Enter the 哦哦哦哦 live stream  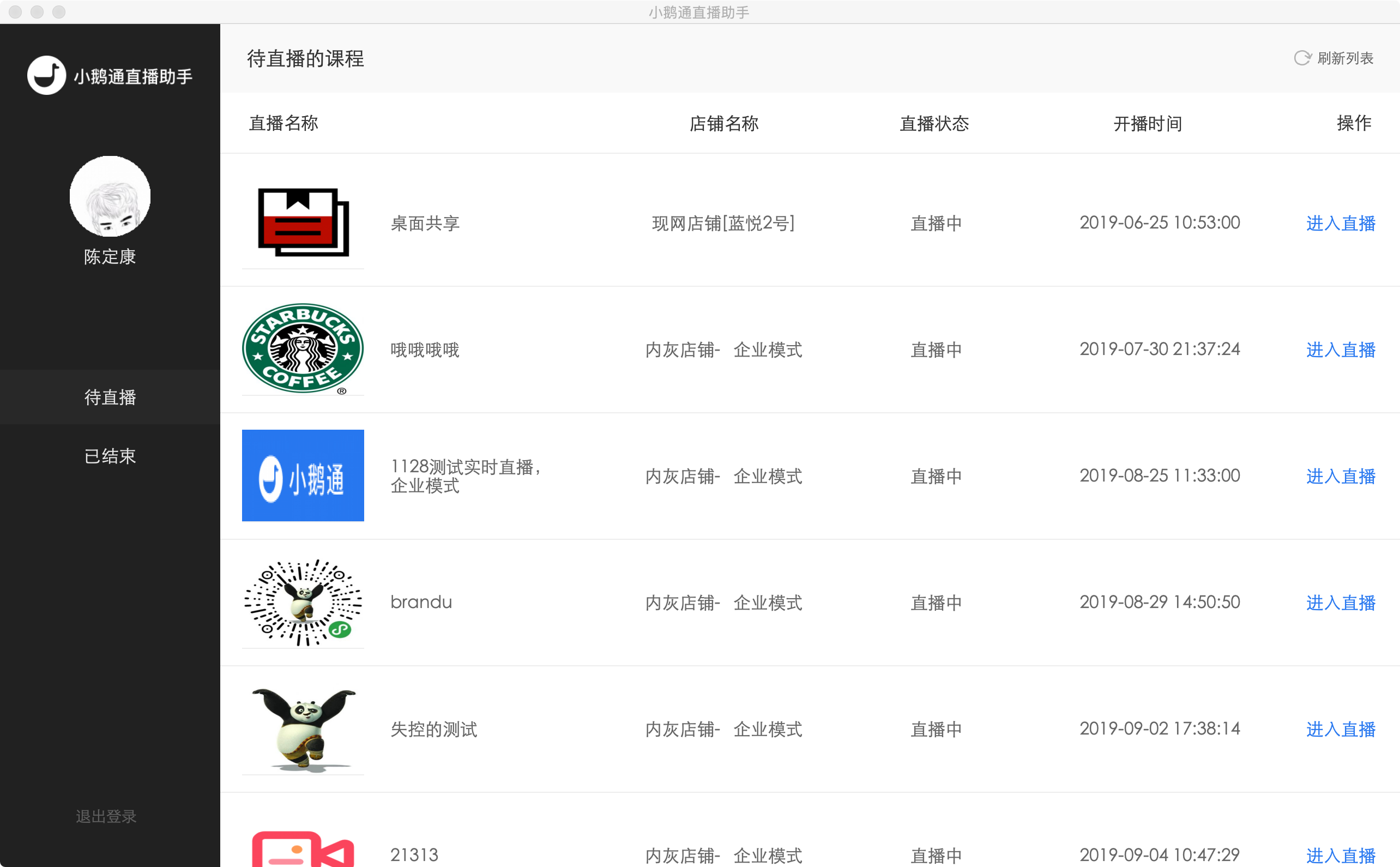tap(1341, 350)
